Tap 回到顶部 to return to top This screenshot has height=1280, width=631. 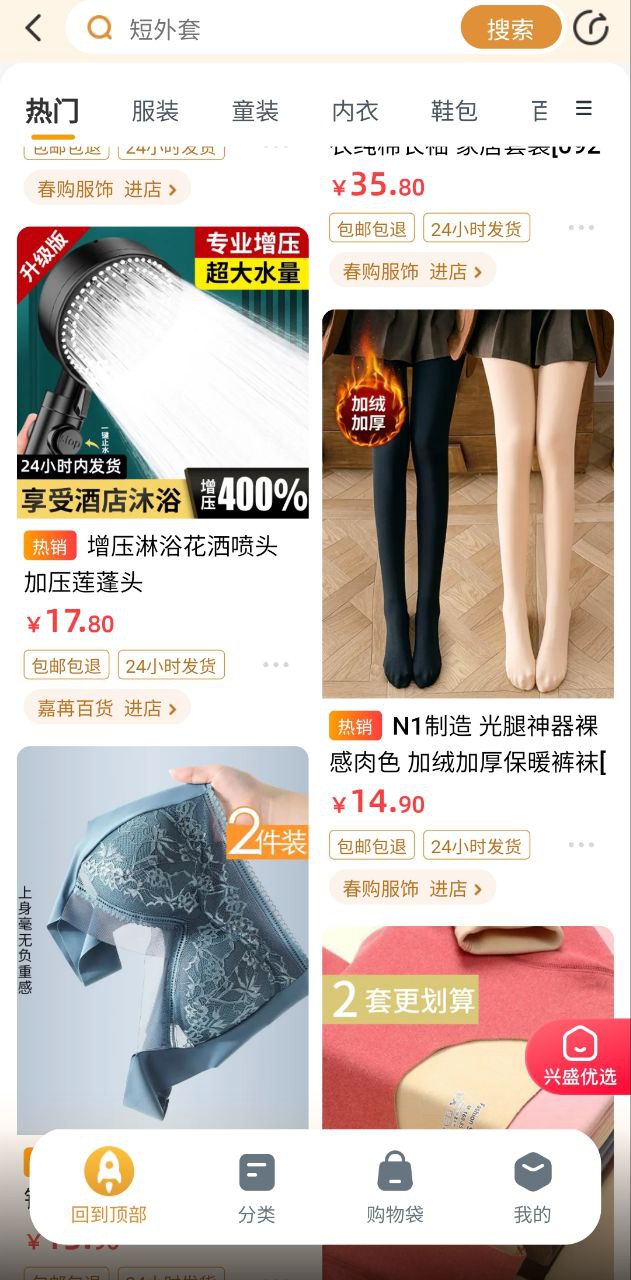[x=109, y=1186]
